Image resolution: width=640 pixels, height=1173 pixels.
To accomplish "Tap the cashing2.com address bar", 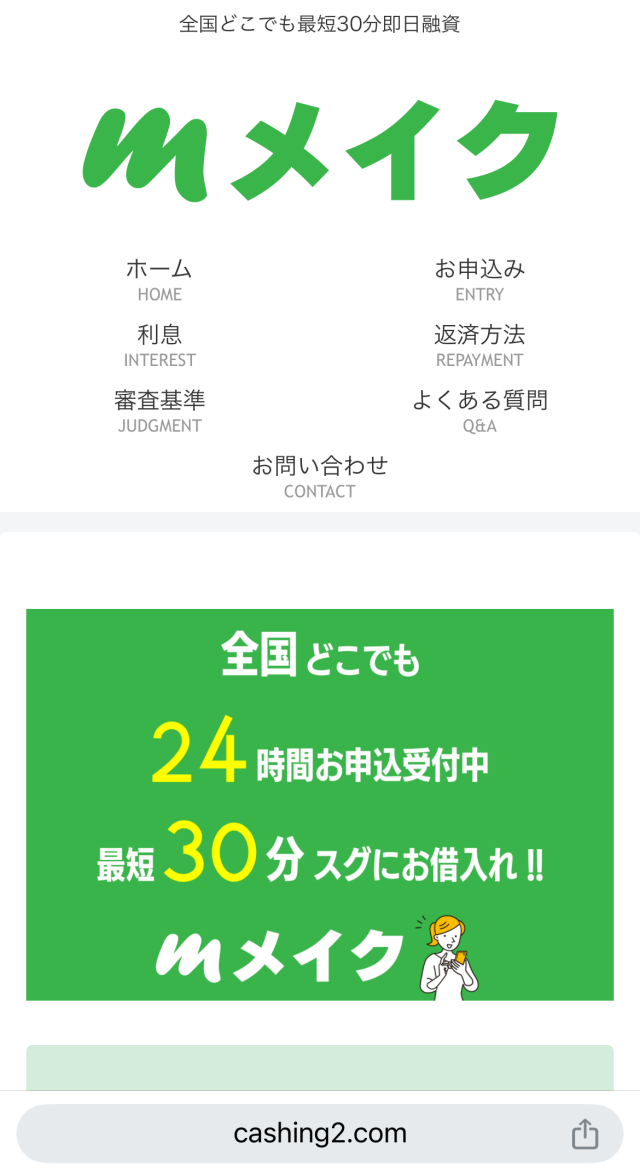I will click(x=319, y=1133).
